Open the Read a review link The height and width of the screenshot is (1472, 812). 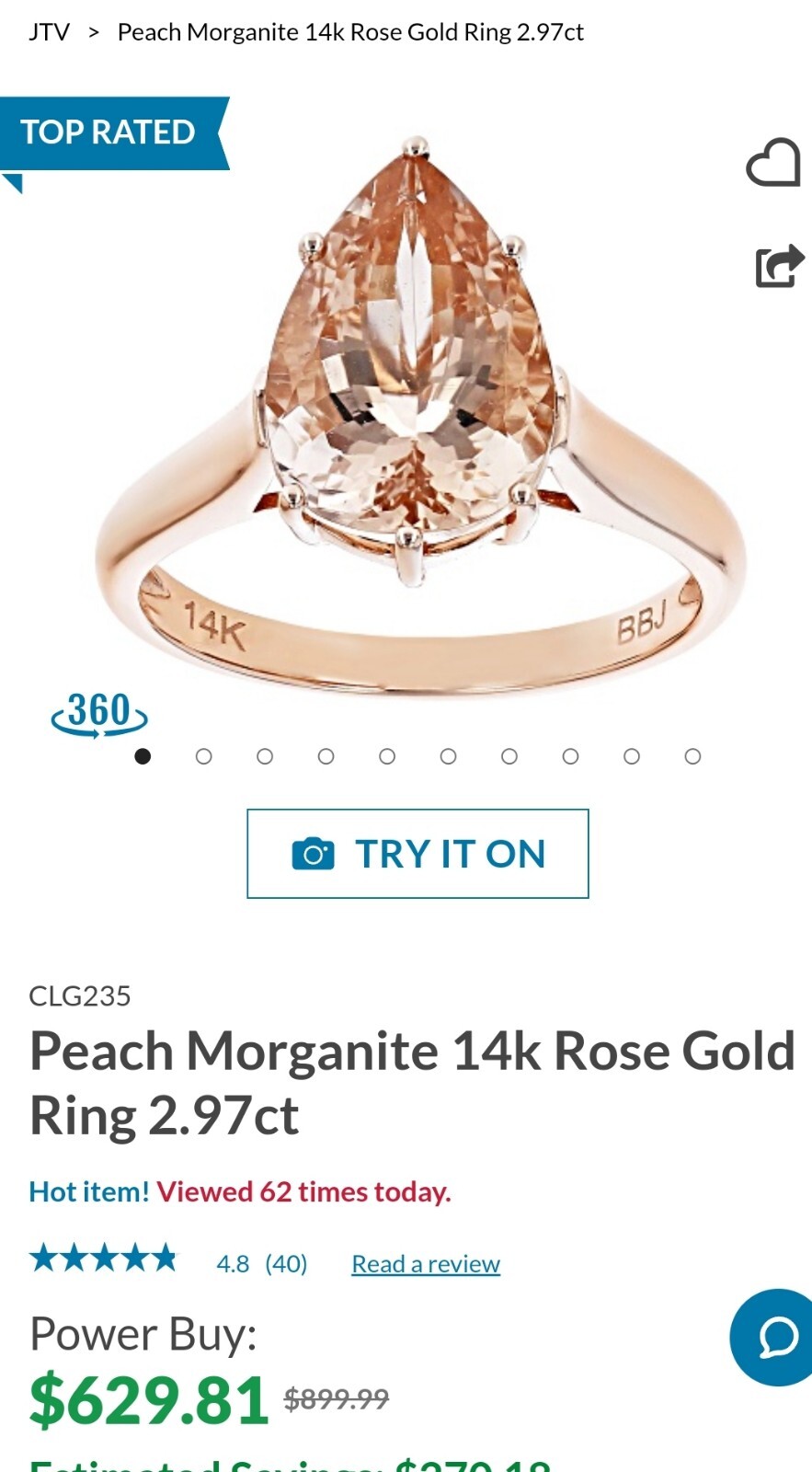tap(426, 1264)
